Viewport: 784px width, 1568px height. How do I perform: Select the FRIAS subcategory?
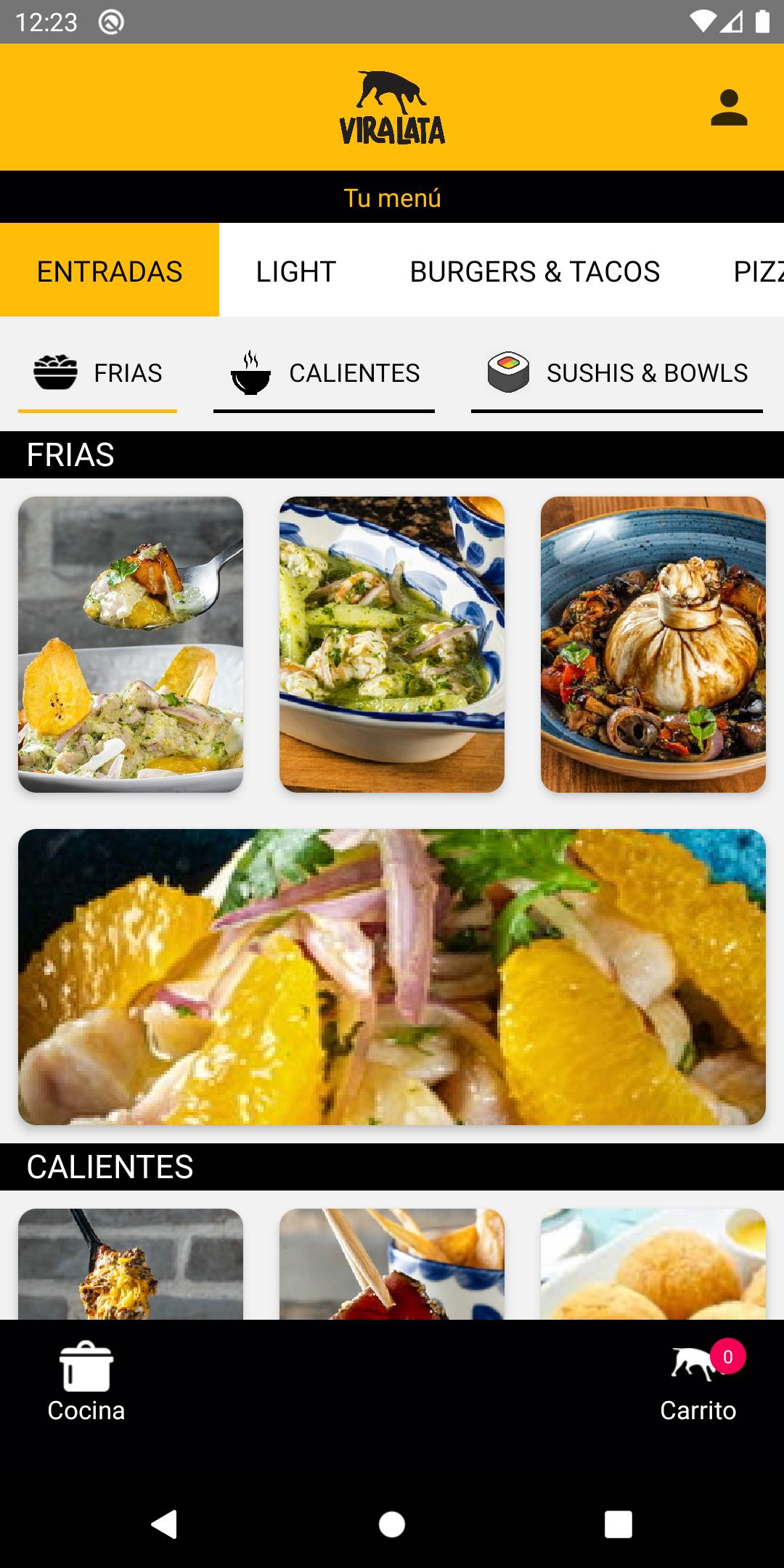click(x=98, y=373)
